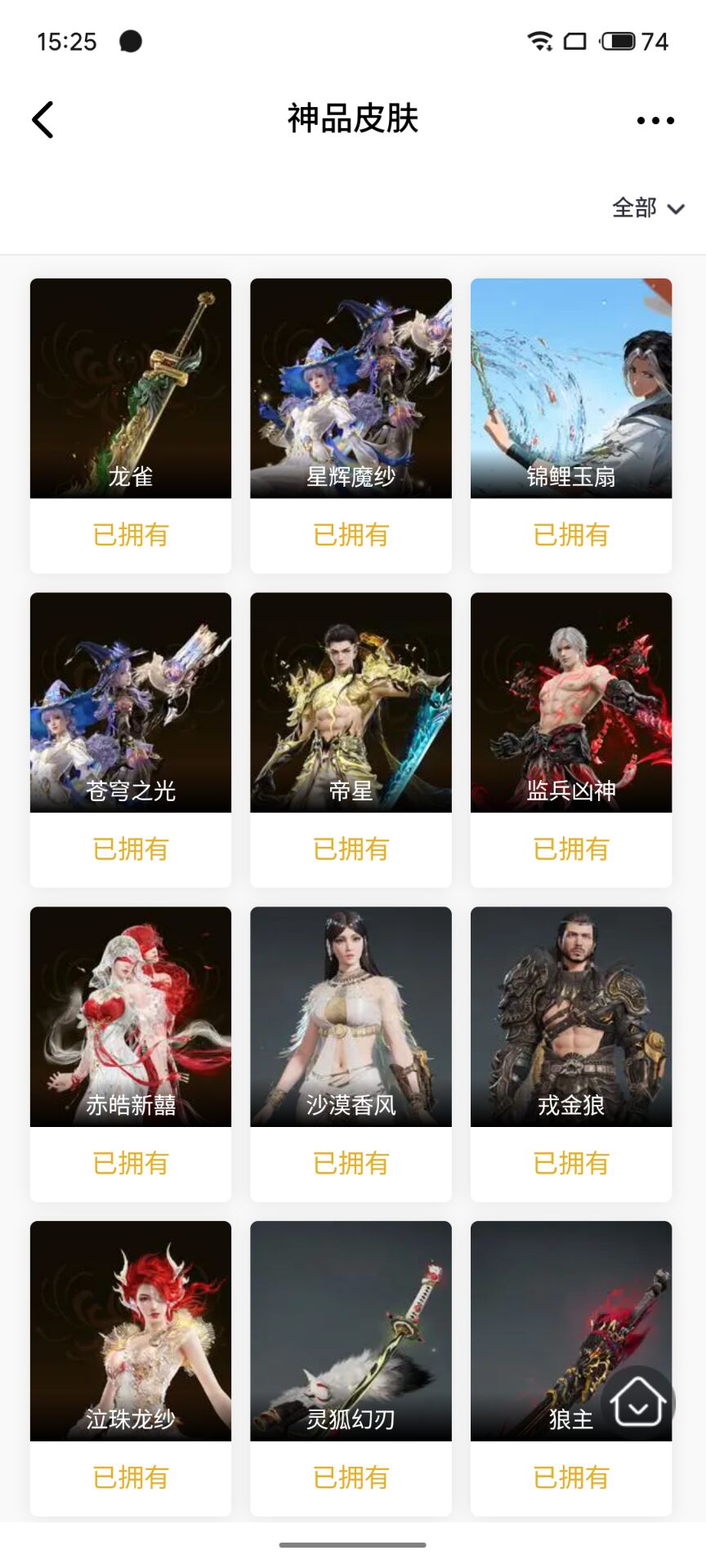Tap the floating home button
706x1568 pixels.
tap(637, 1403)
